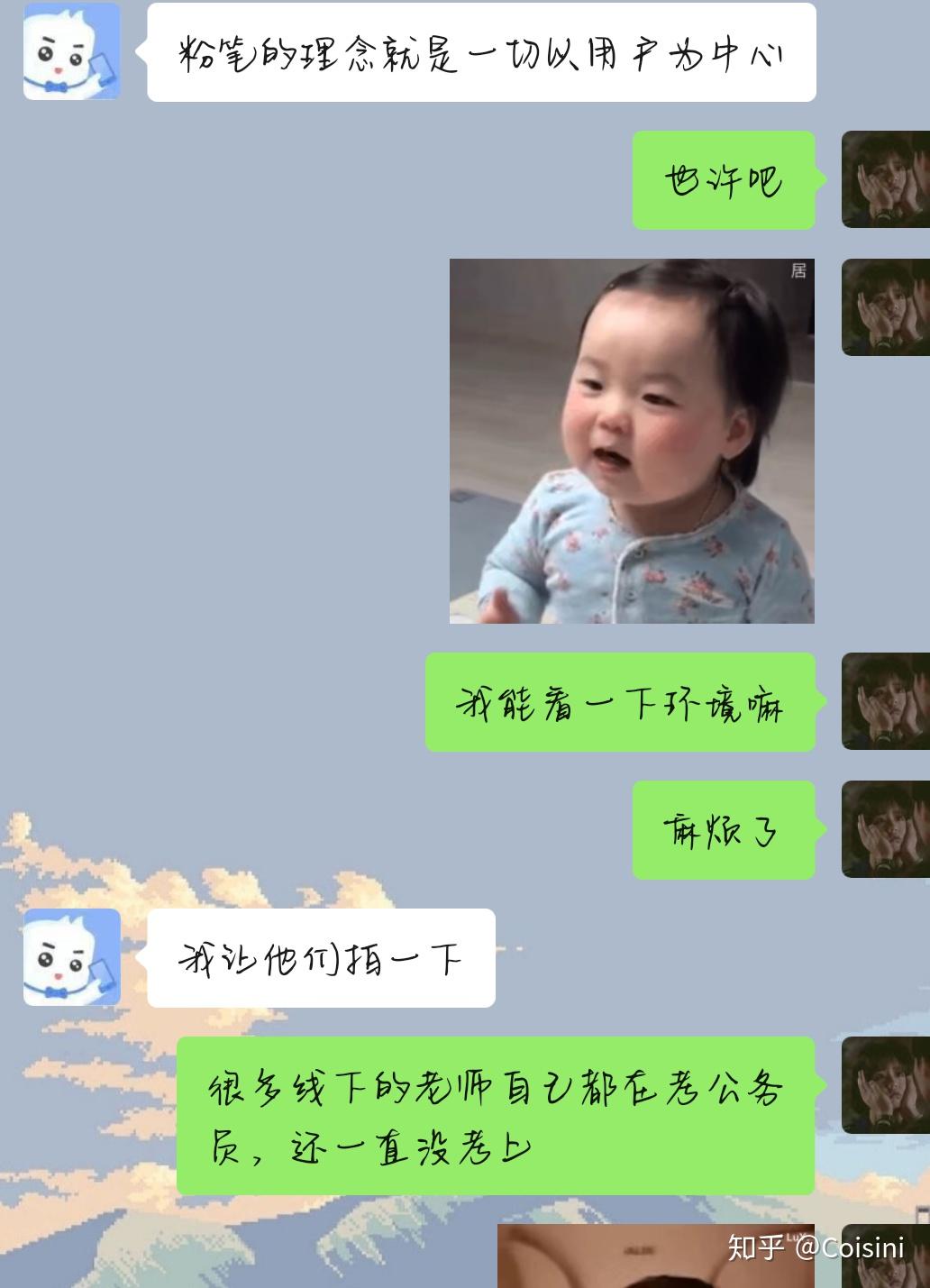The width and height of the screenshot is (930, 1288).
Task: Open the baby photo message
Action: tap(632, 441)
